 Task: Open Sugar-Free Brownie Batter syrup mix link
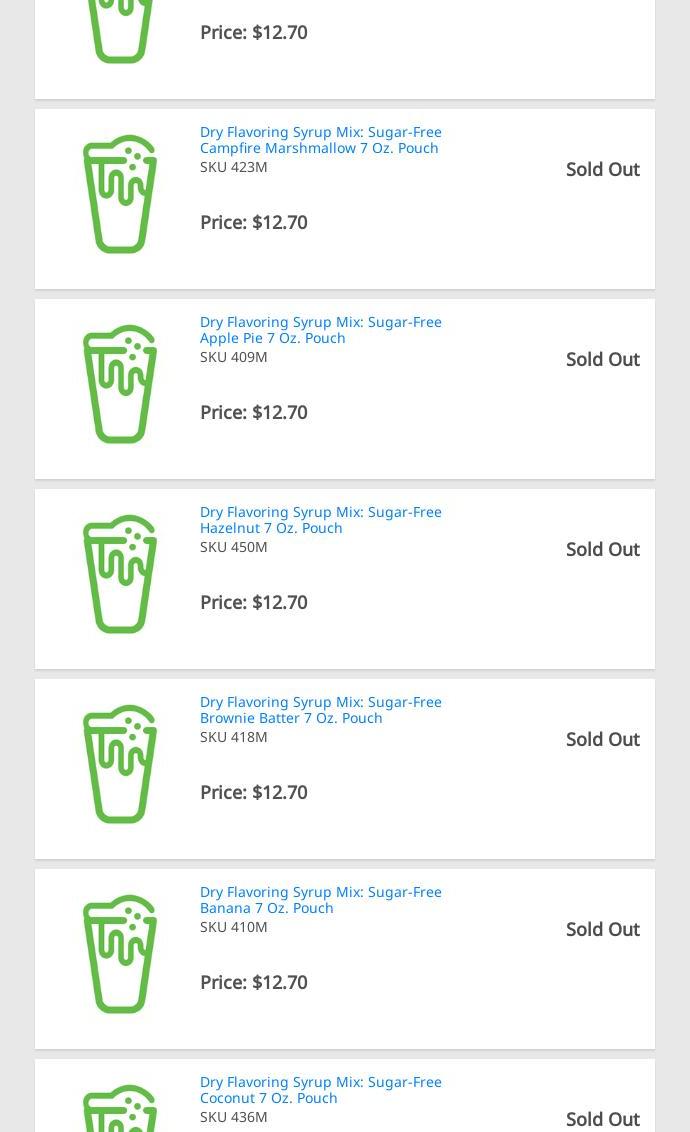click(x=320, y=710)
